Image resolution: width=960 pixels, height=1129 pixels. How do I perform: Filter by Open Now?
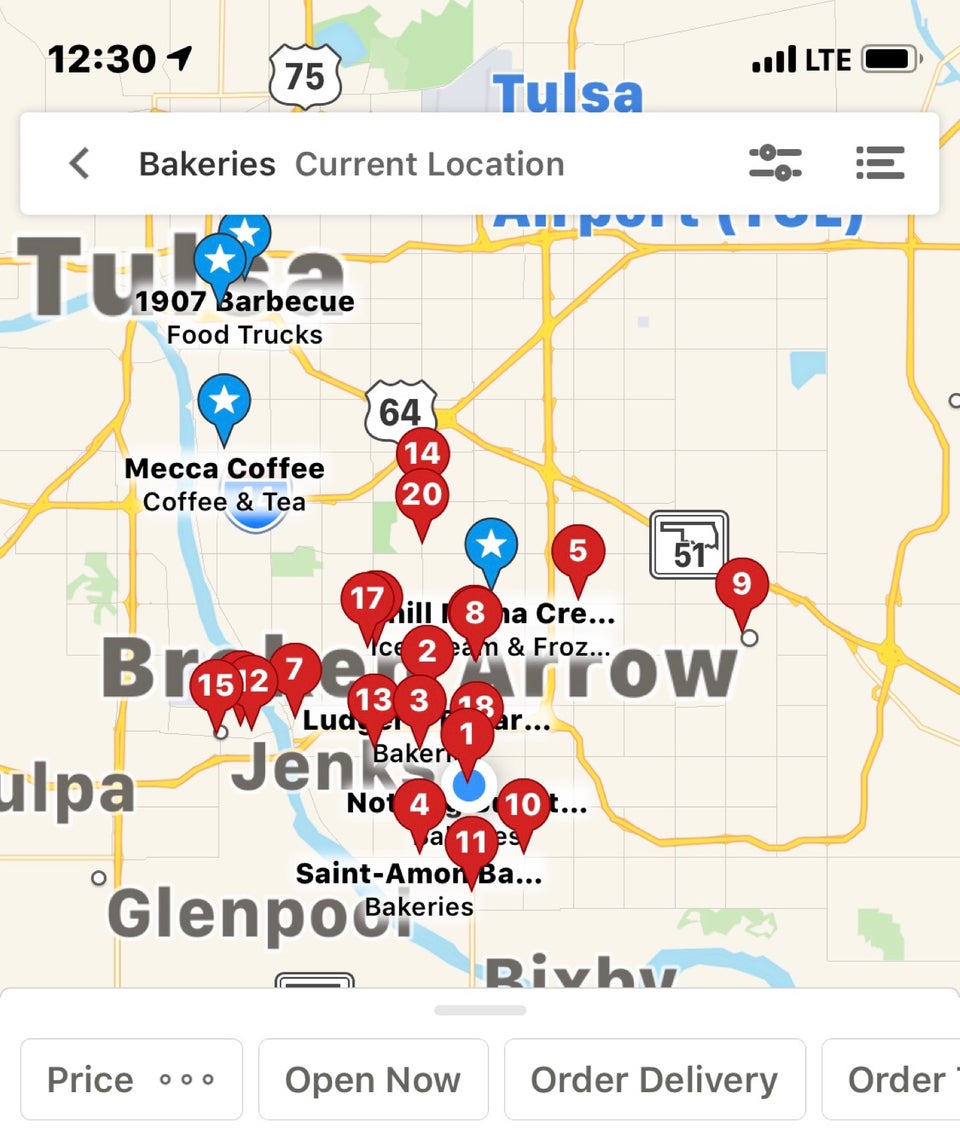tap(373, 1080)
